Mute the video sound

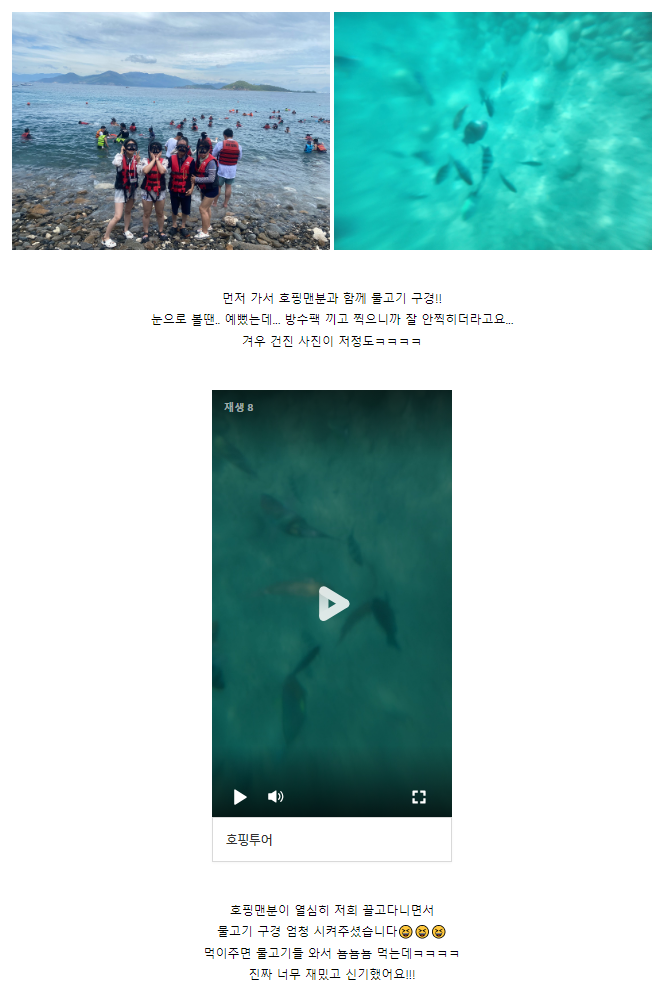(275, 797)
